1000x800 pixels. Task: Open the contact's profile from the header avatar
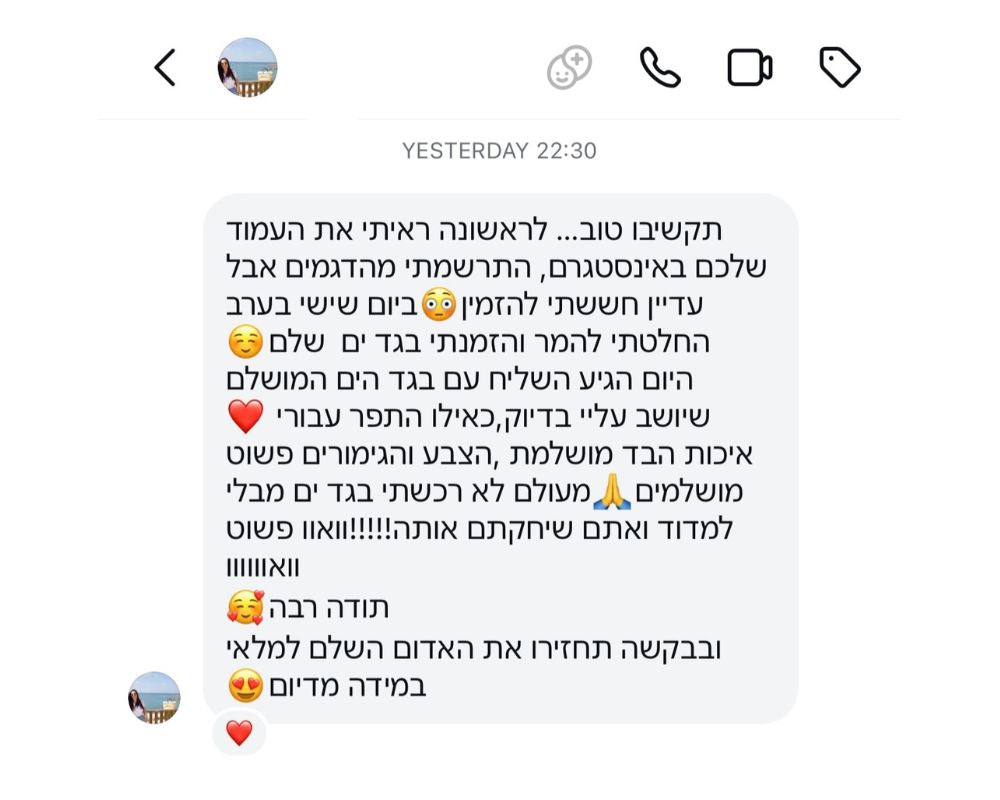click(x=247, y=68)
